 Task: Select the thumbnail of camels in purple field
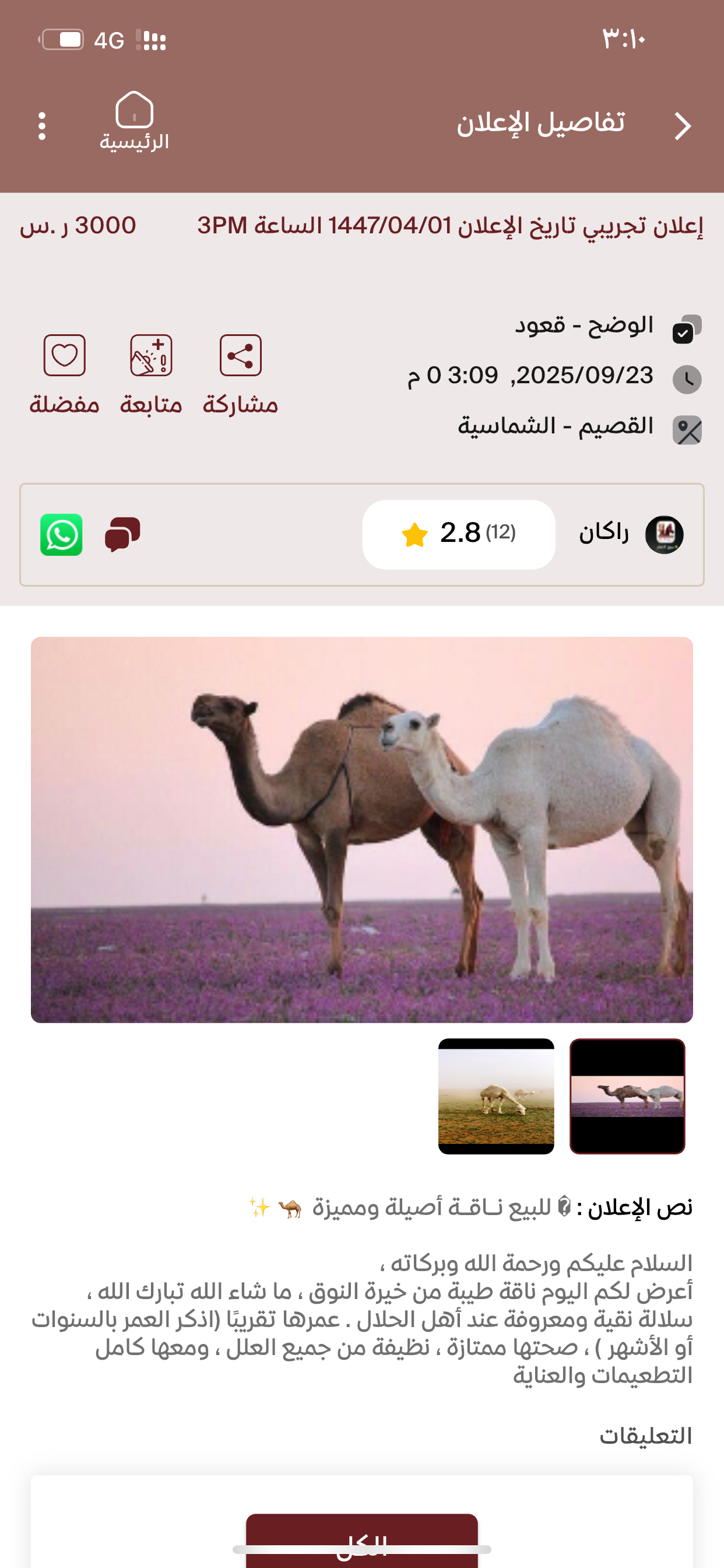pos(627,1095)
